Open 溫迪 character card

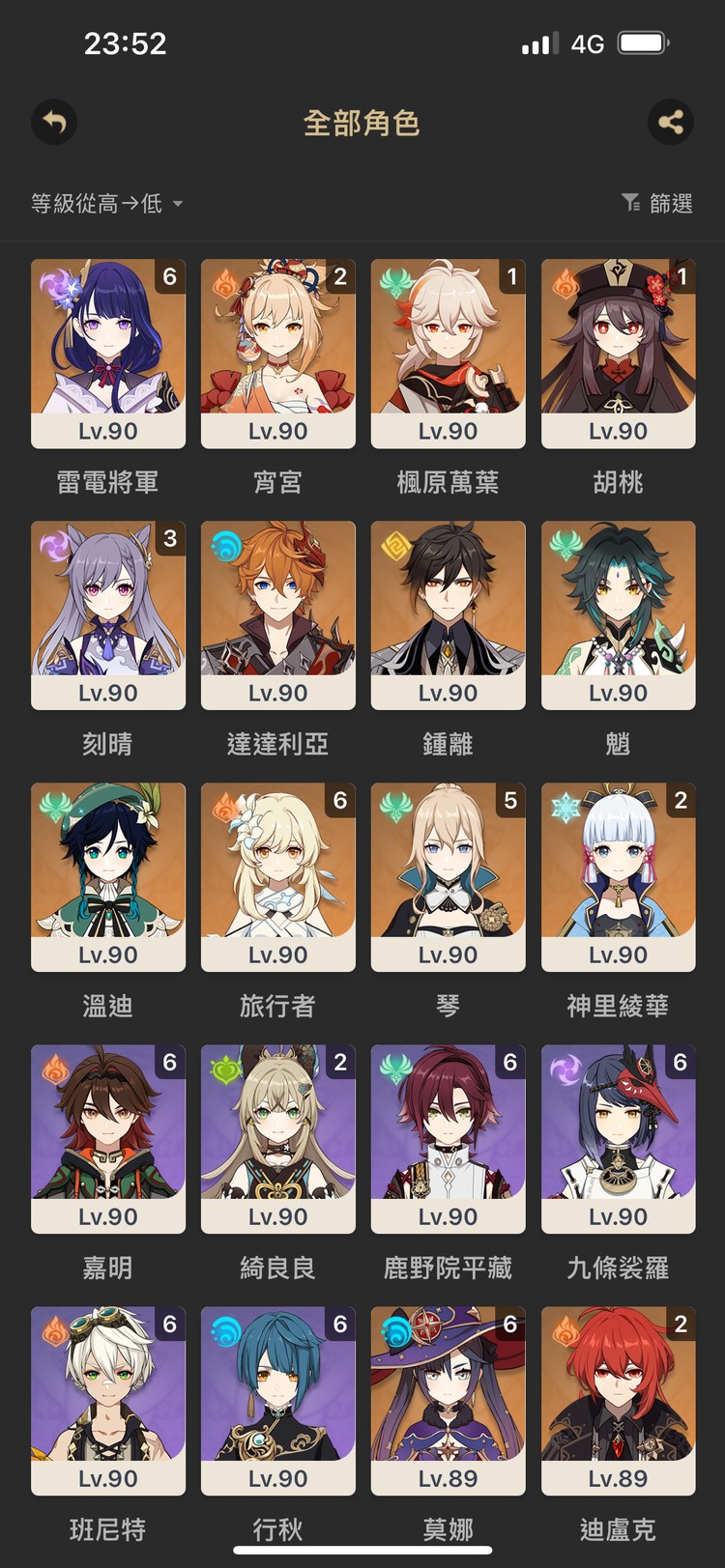tap(108, 876)
